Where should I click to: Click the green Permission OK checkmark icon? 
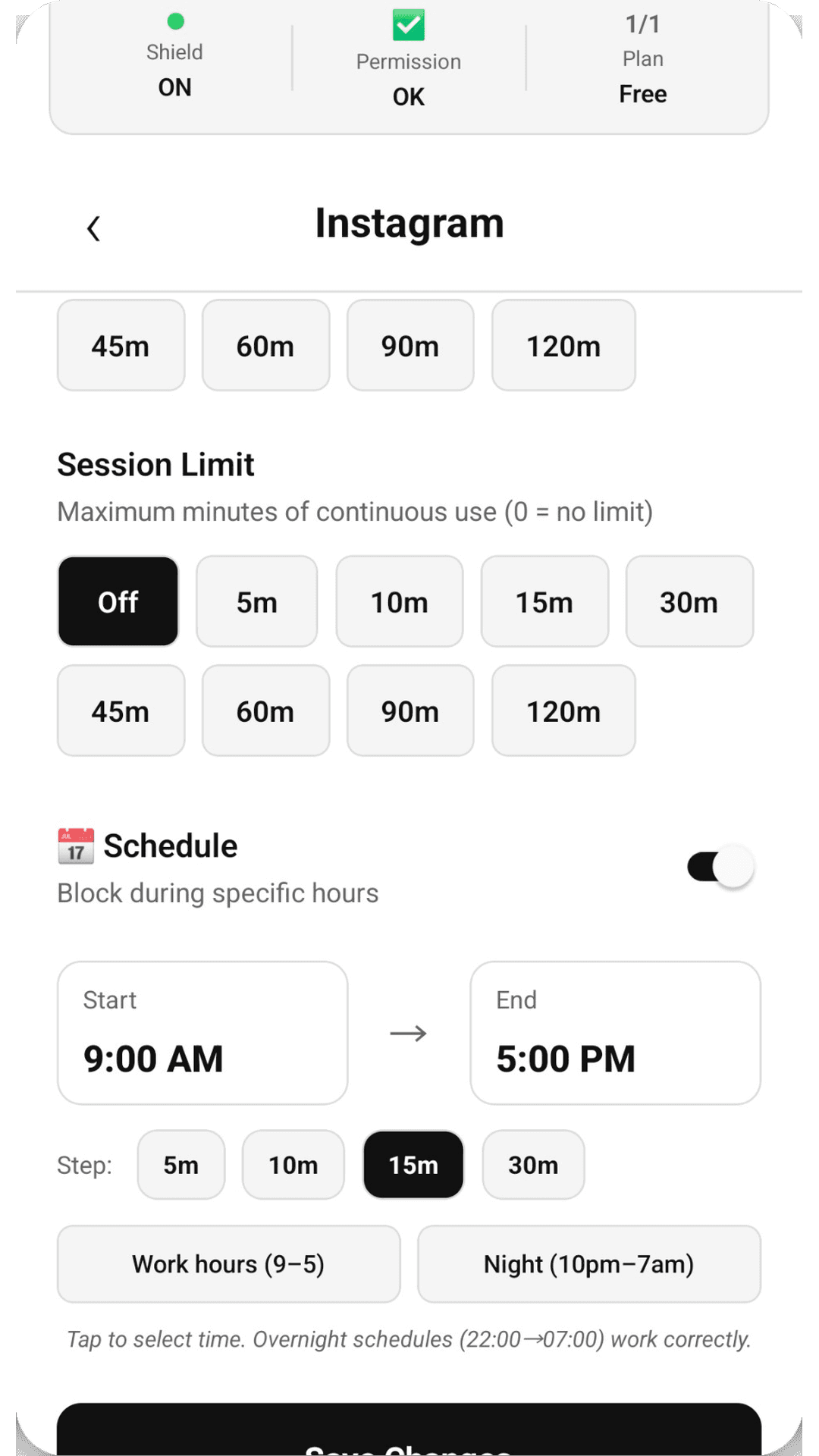(x=408, y=25)
